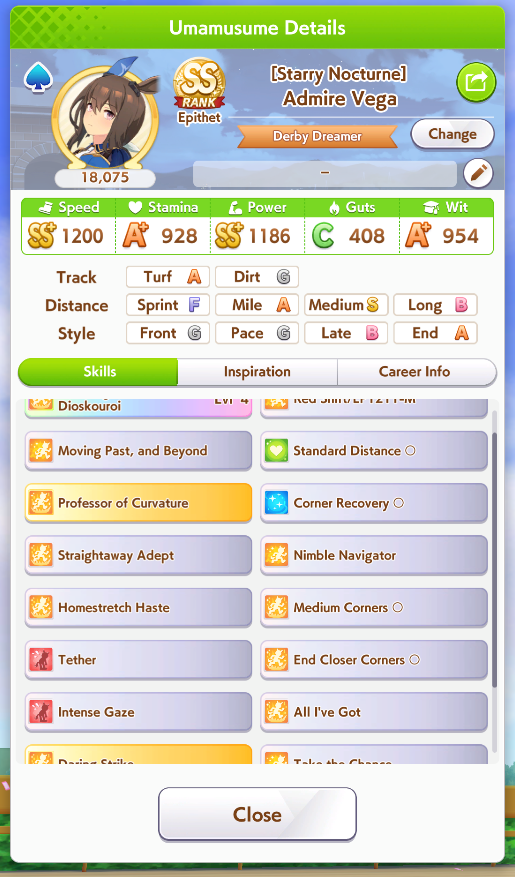The width and height of the screenshot is (515, 877).
Task: Select the Skills tab
Action: click(98, 372)
